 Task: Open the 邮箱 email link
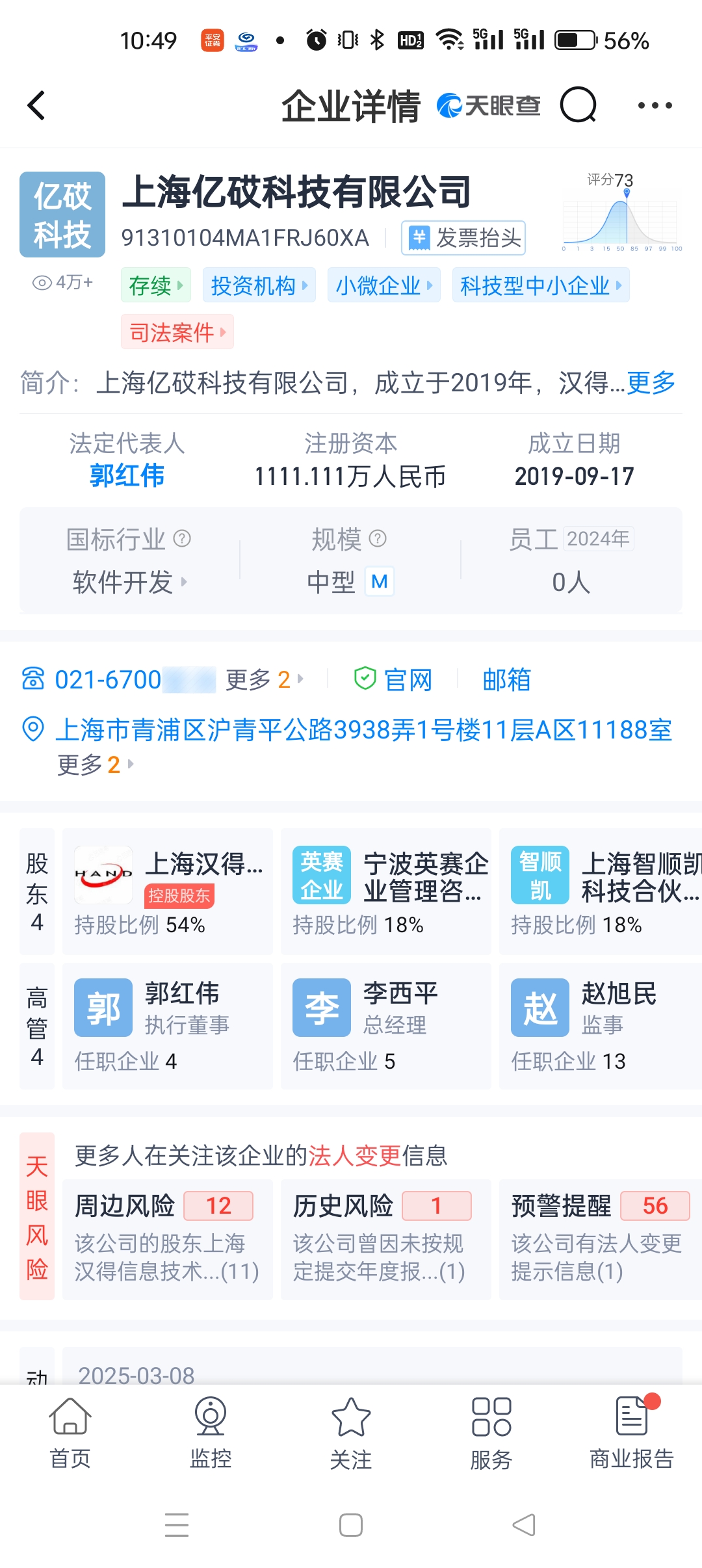506,680
